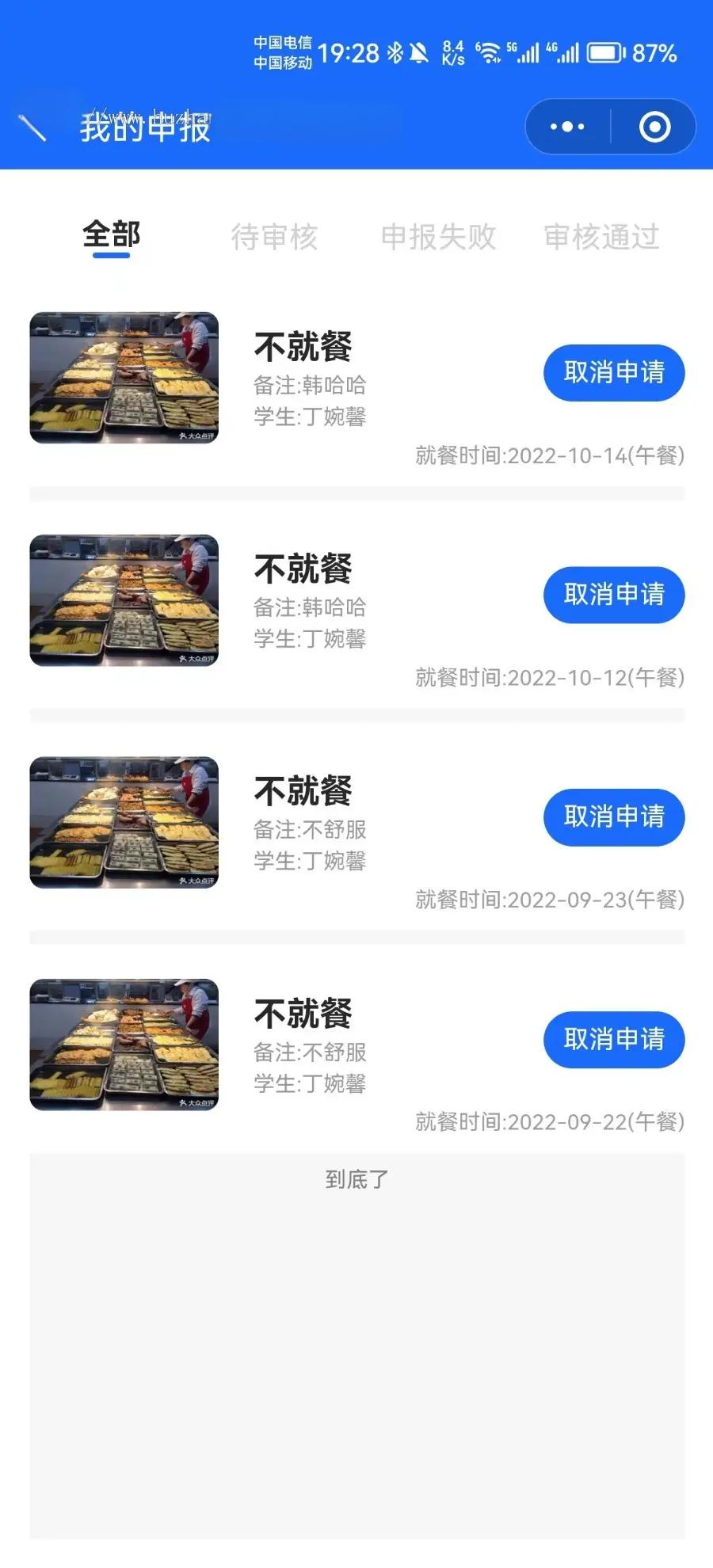The width and height of the screenshot is (713, 1568).
Task: Select the 全部 tab
Action: (112, 235)
